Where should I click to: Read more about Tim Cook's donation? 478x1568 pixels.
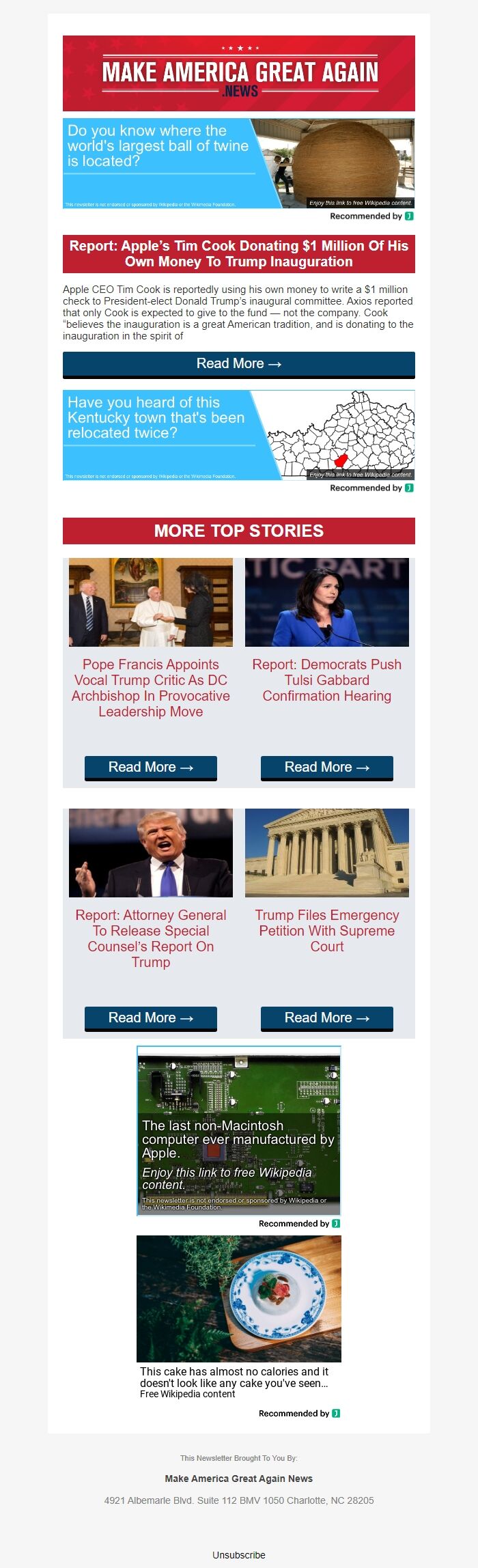coord(238,363)
